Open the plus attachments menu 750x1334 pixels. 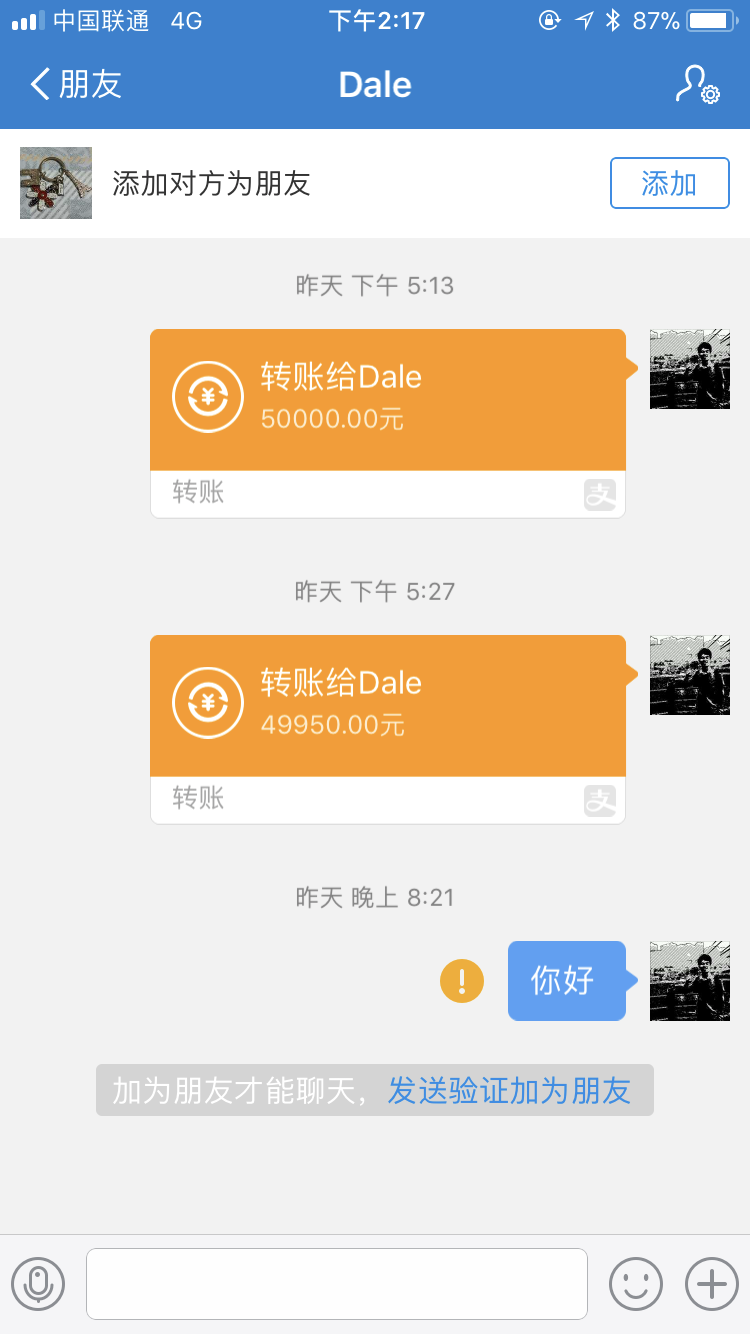[x=711, y=1283]
